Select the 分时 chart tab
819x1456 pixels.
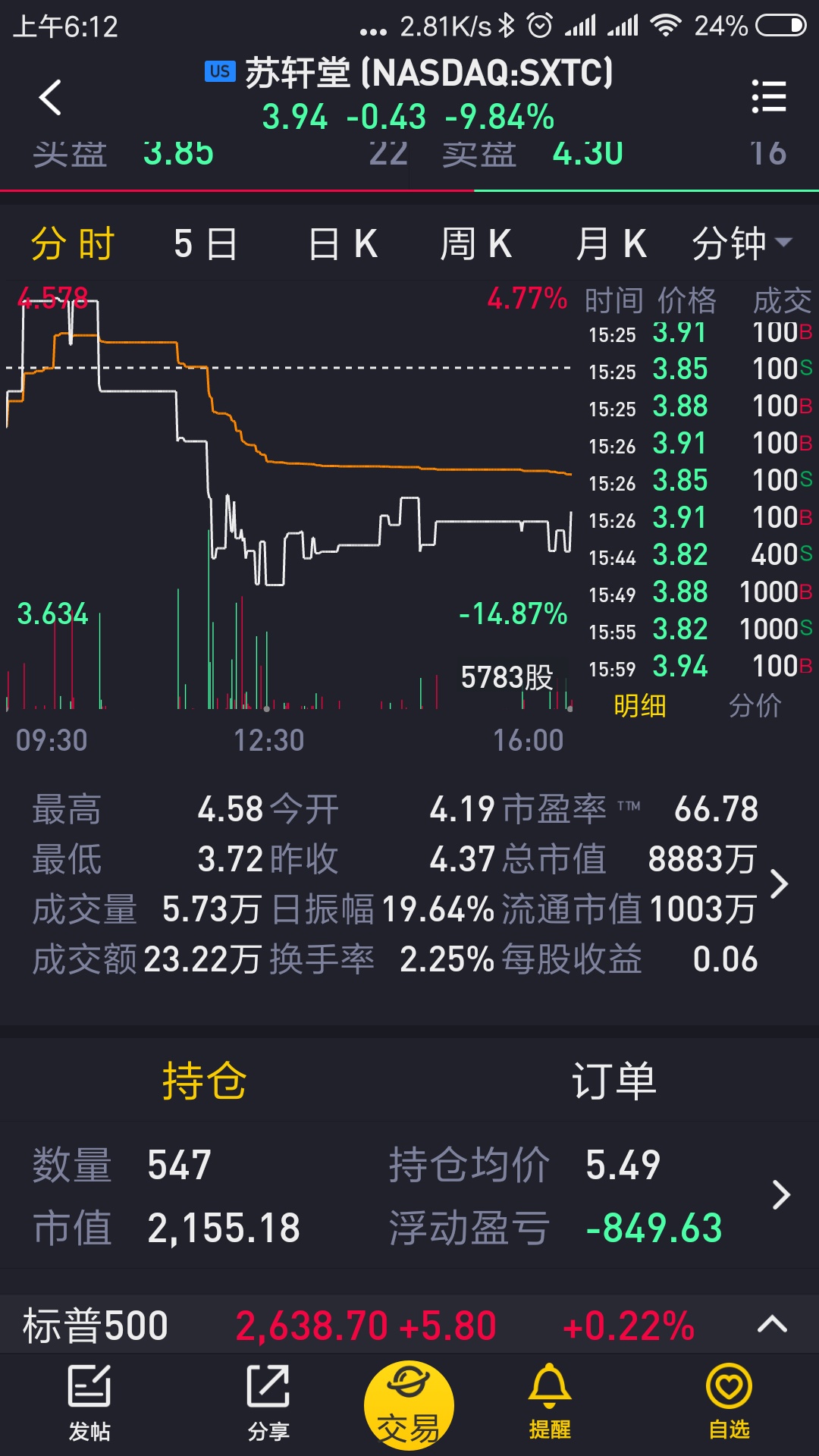pos(73,244)
